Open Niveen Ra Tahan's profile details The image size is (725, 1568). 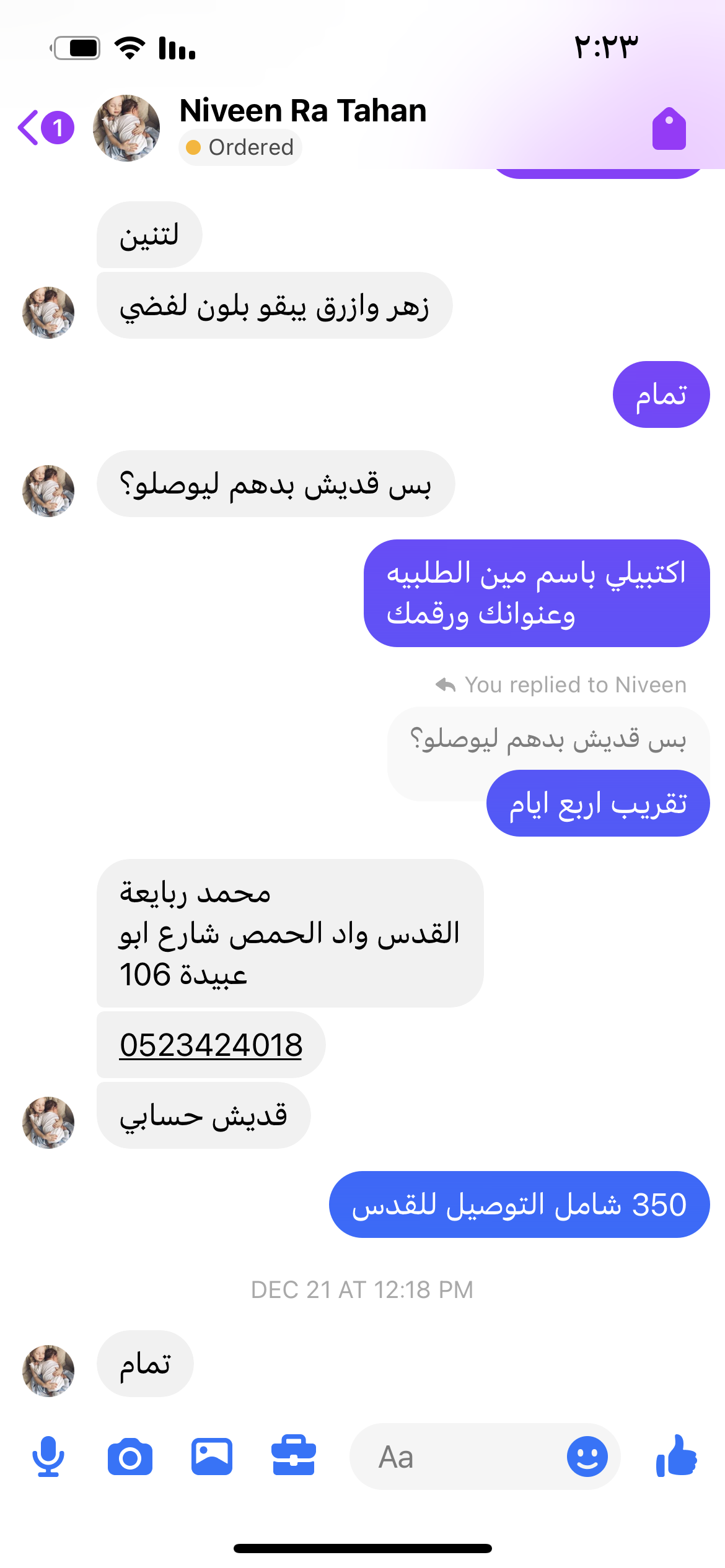[x=302, y=111]
